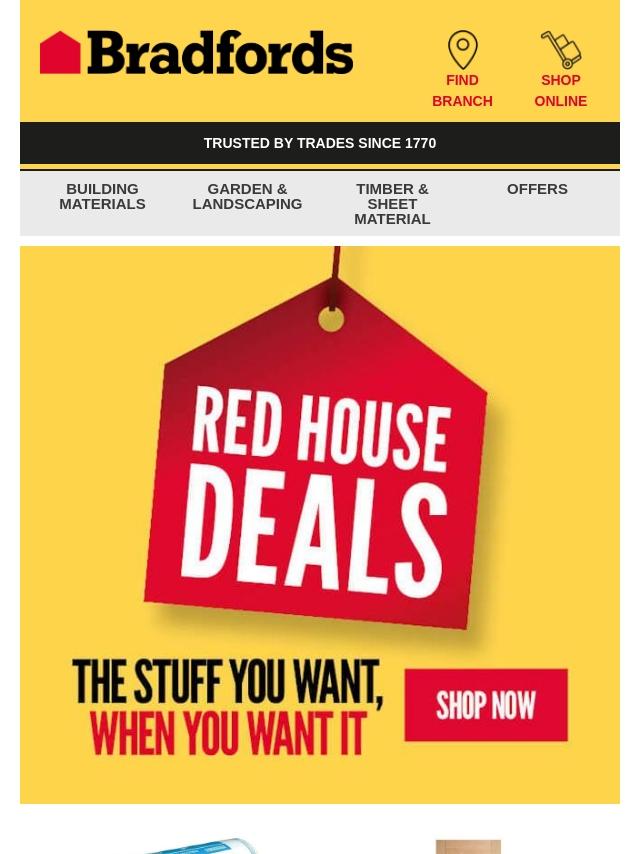Tap Shop Online trolley link
This screenshot has width=640, height=854.
560,70
